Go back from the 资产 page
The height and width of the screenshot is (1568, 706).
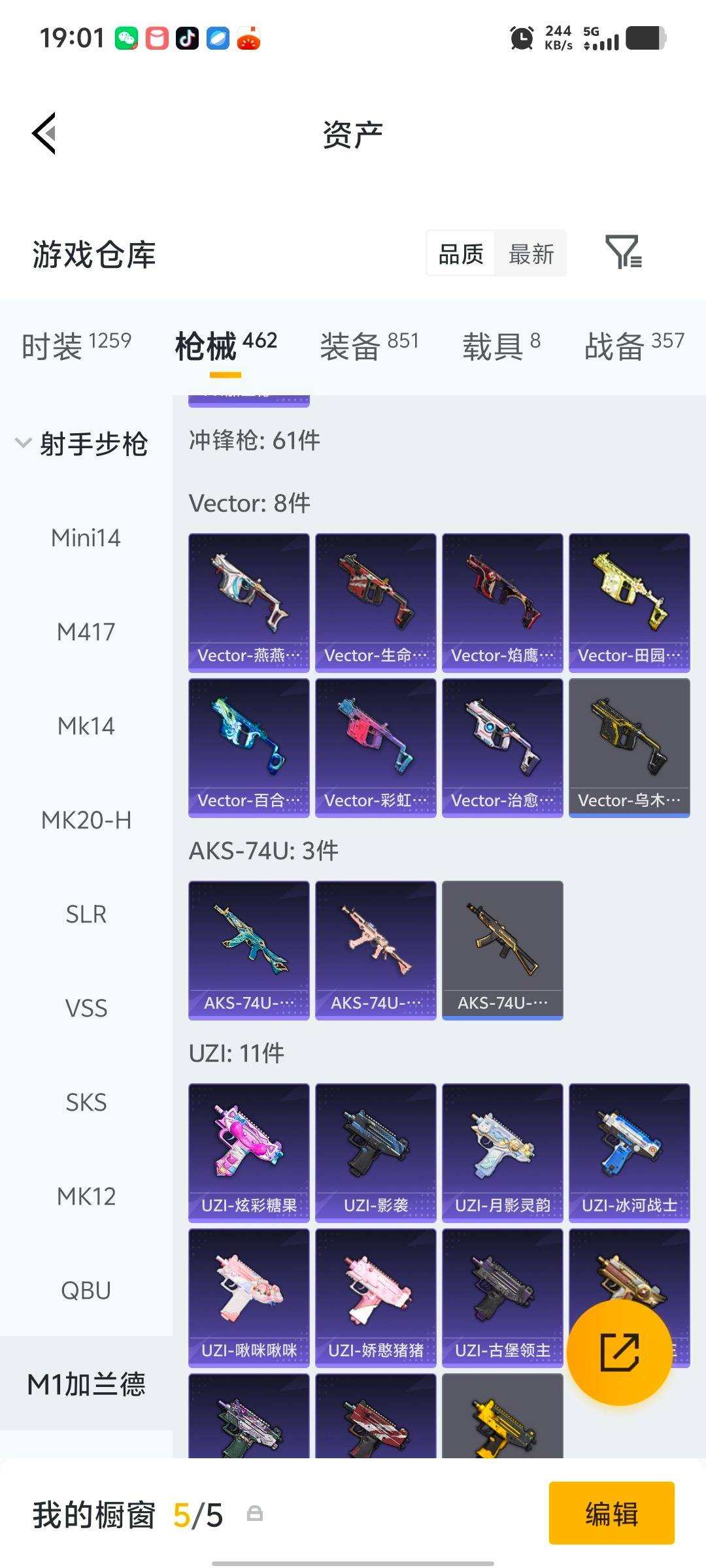pyautogui.click(x=44, y=133)
